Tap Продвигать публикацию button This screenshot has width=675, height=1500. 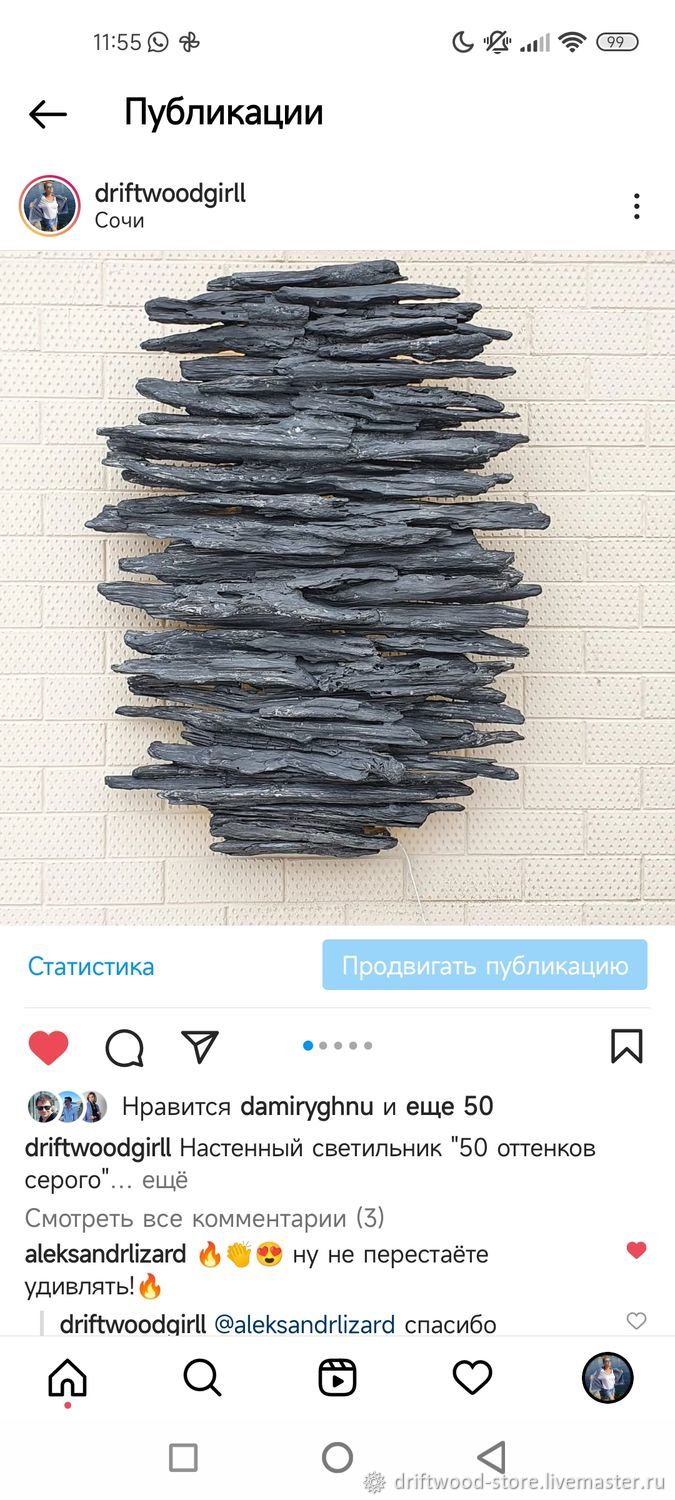[485, 965]
